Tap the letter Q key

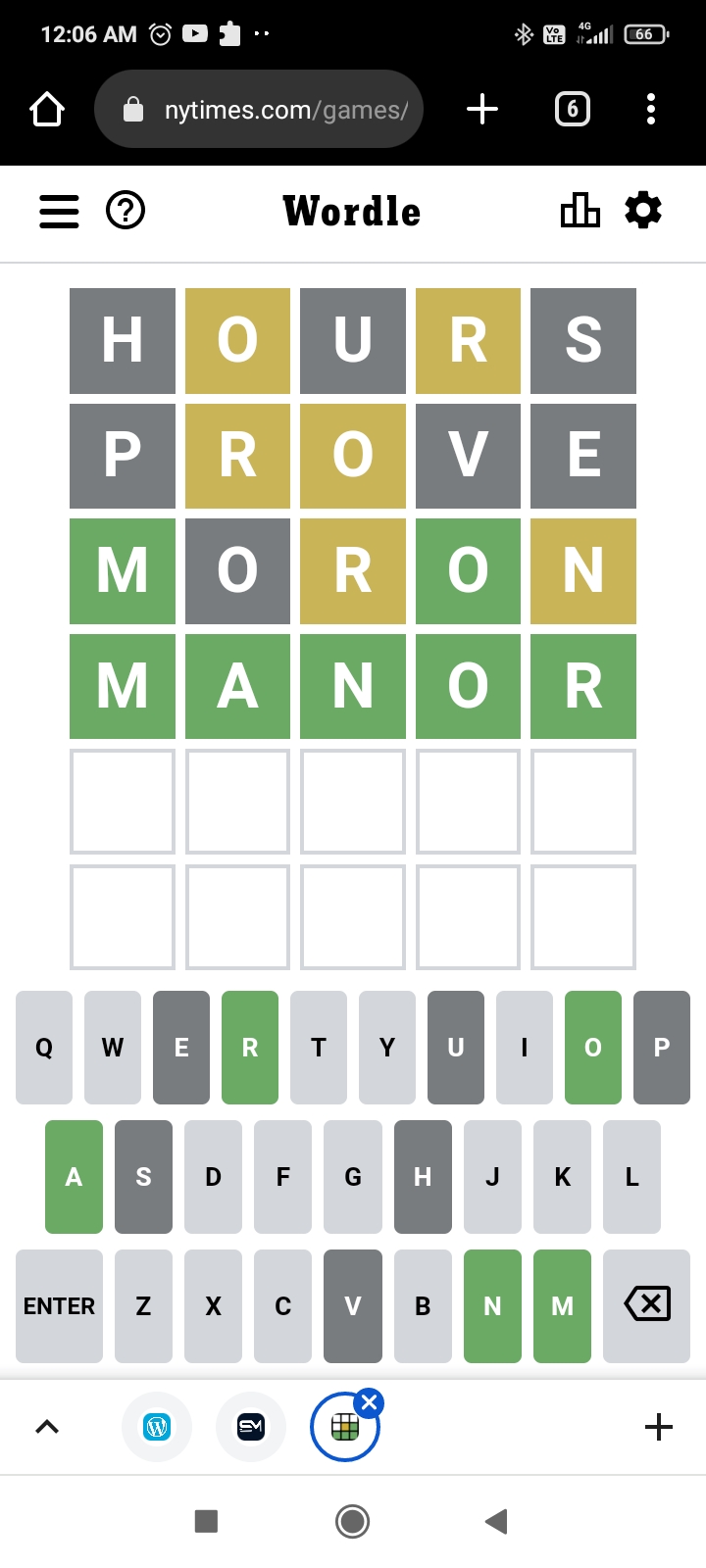pyautogui.click(x=44, y=1048)
